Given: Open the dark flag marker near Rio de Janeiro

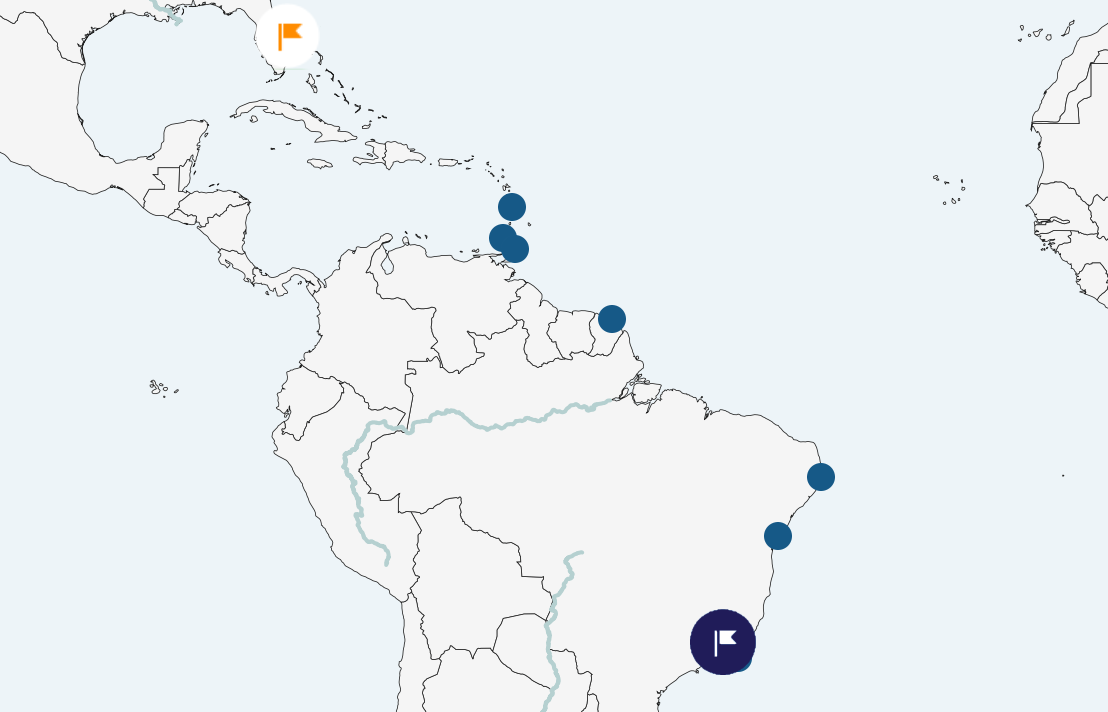Looking at the screenshot, I should (x=722, y=641).
